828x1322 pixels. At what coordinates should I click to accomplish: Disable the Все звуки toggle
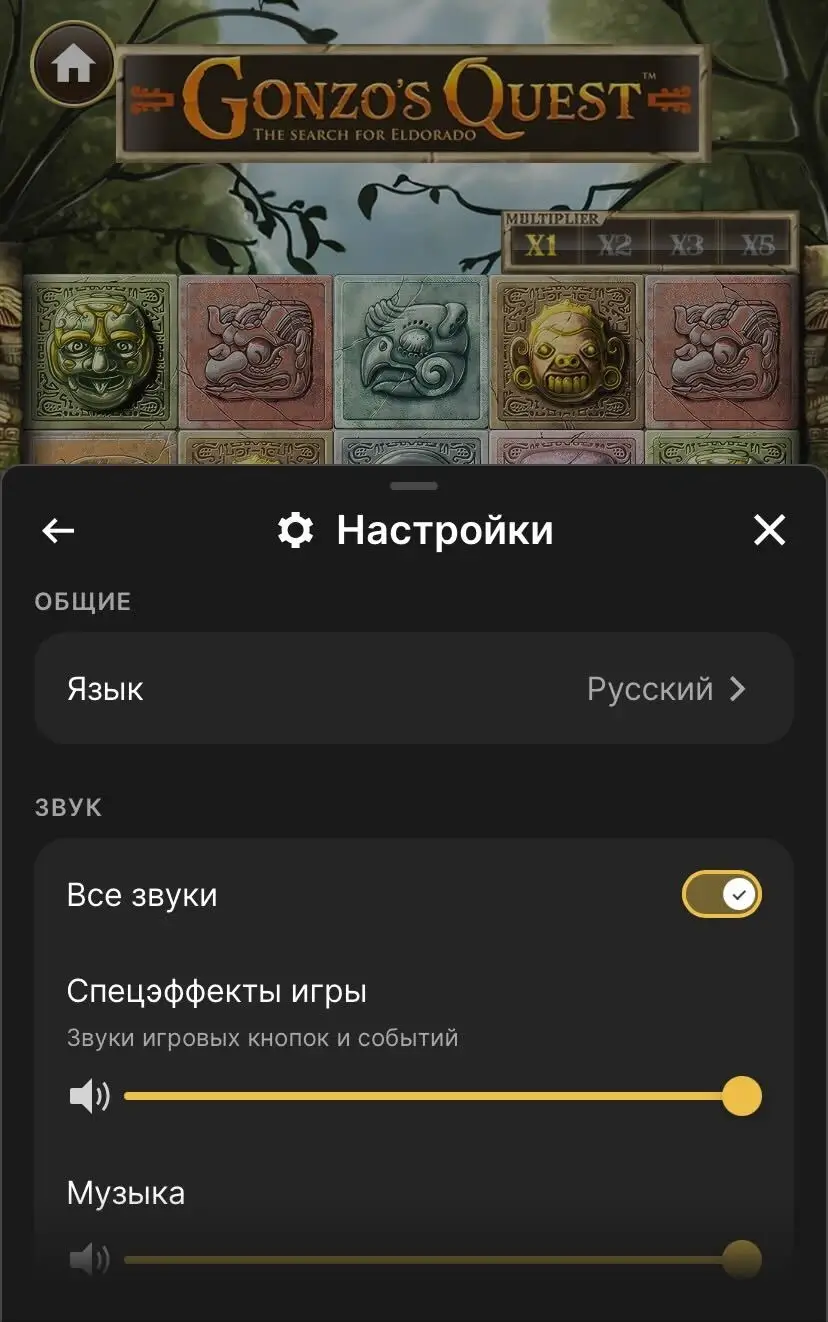pyautogui.click(x=722, y=894)
